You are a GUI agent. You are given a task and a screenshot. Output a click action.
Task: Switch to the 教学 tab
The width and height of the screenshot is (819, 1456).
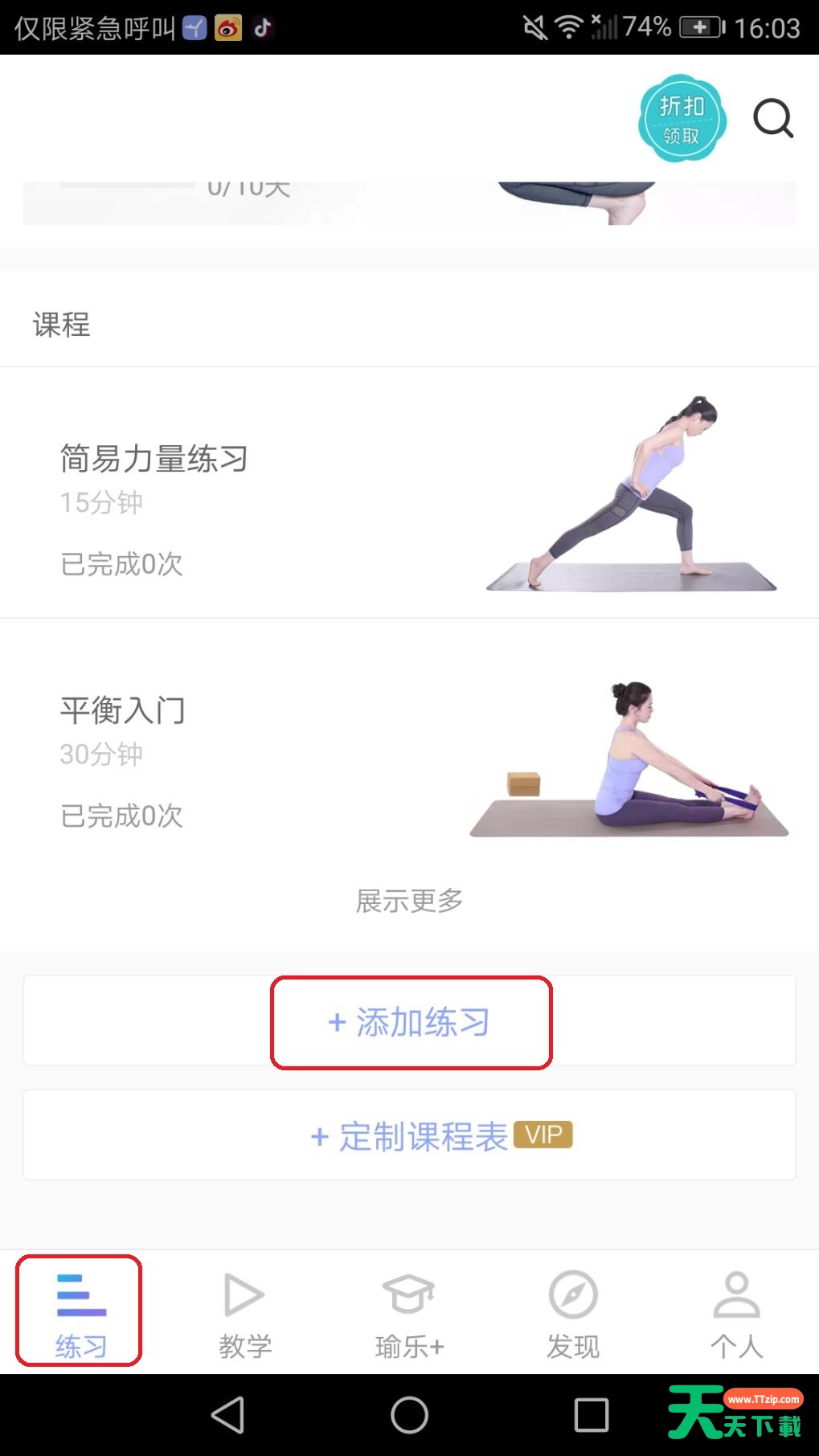pyautogui.click(x=245, y=1312)
